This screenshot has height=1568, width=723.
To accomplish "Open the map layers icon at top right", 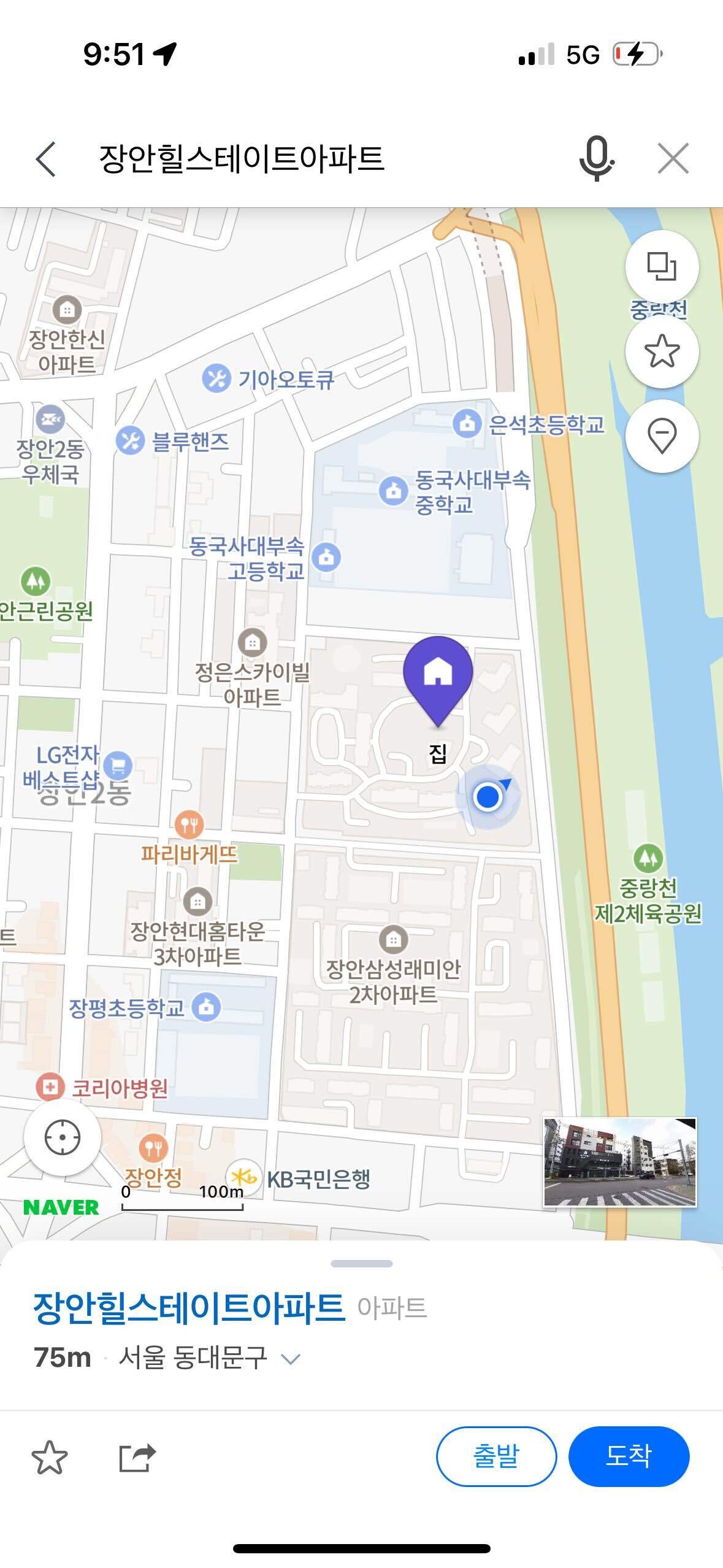I will 661,266.
